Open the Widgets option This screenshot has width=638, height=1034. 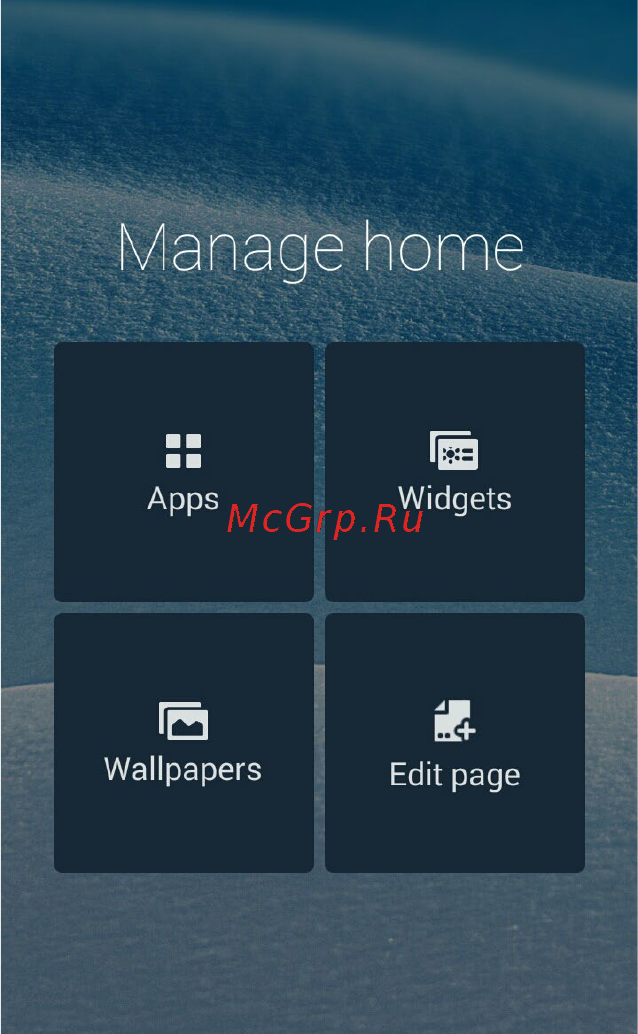click(x=455, y=472)
